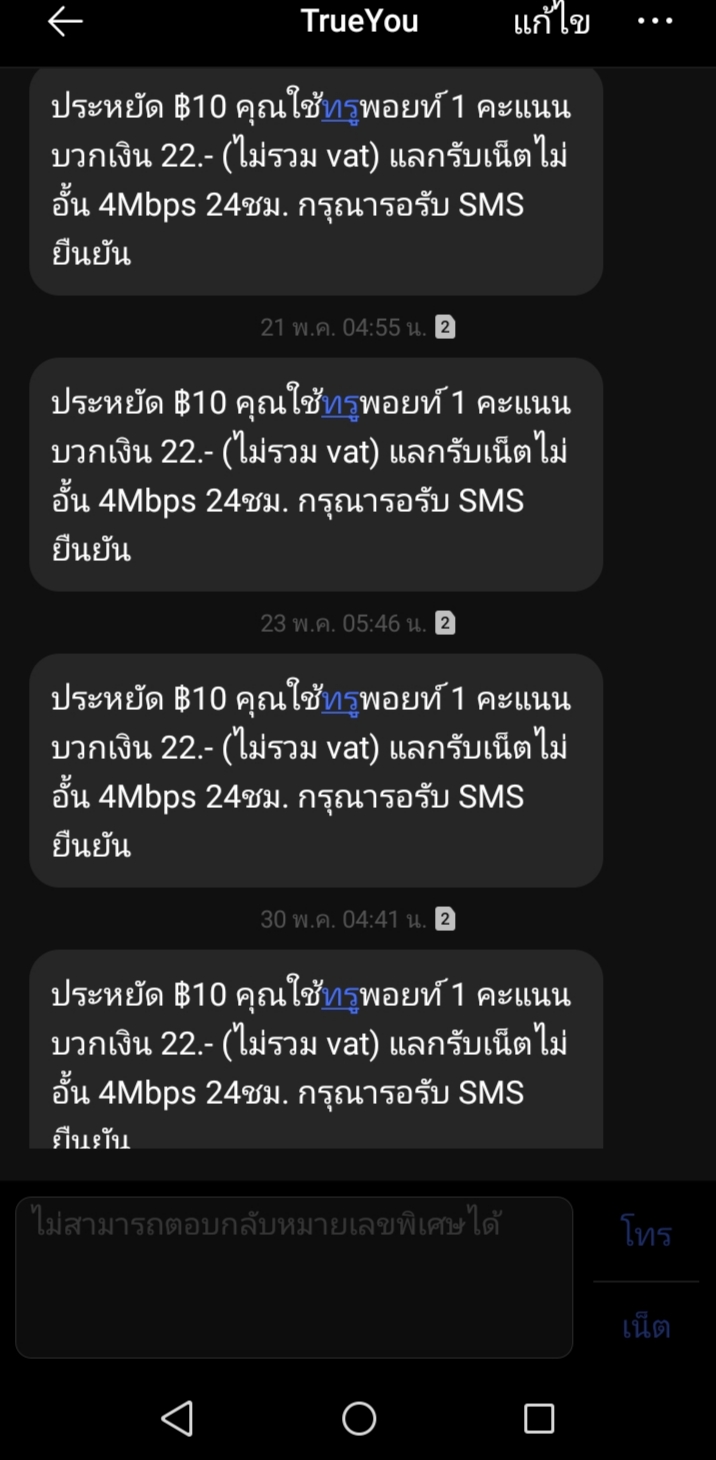Tap the โทร call button
The image size is (716, 1460).
pyautogui.click(x=646, y=1235)
